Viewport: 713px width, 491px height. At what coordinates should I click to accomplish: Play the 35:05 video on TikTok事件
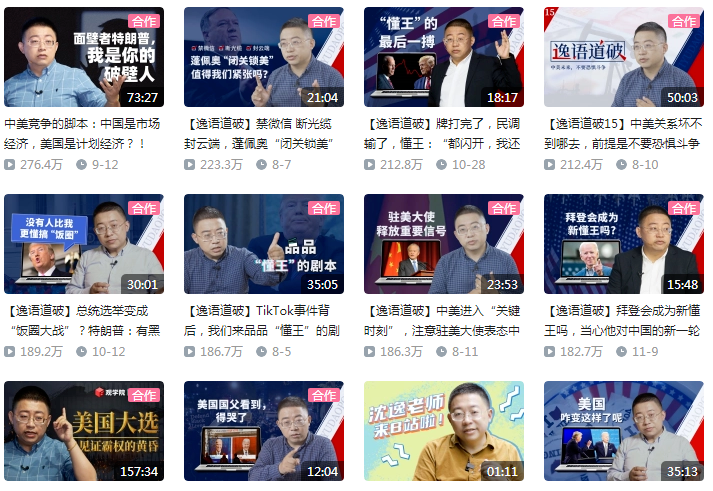click(263, 244)
